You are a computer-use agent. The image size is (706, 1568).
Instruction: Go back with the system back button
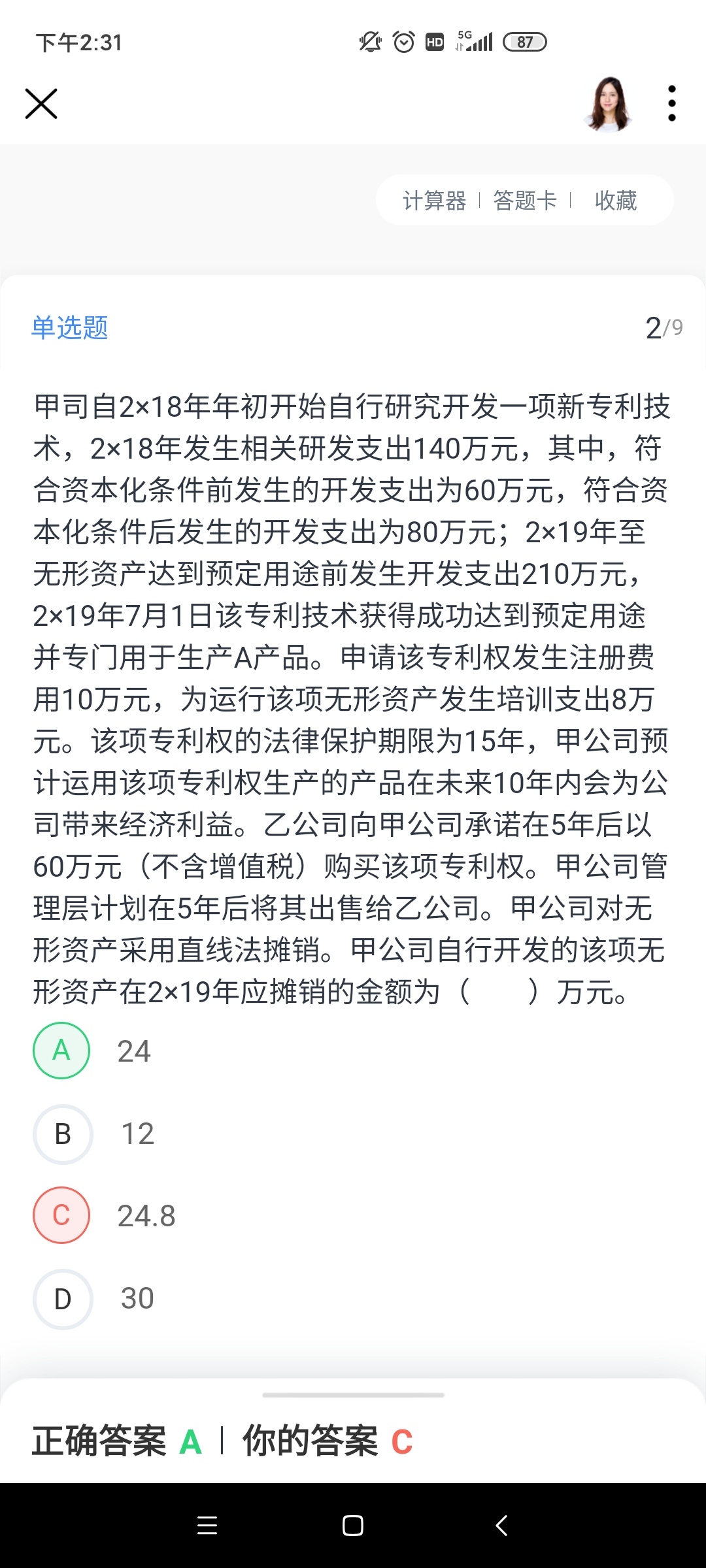click(x=501, y=1526)
